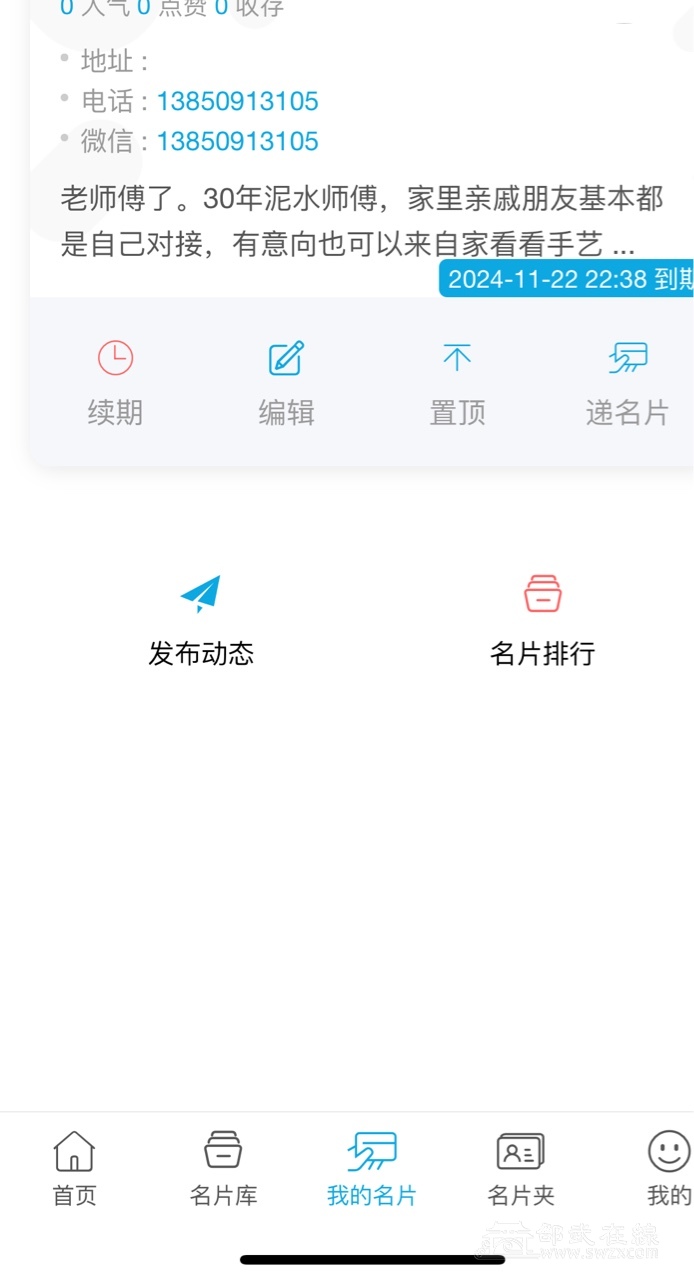This screenshot has width=694, height=1280.
Task: Select the 我的名片 tab
Action: pyautogui.click(x=371, y=1168)
